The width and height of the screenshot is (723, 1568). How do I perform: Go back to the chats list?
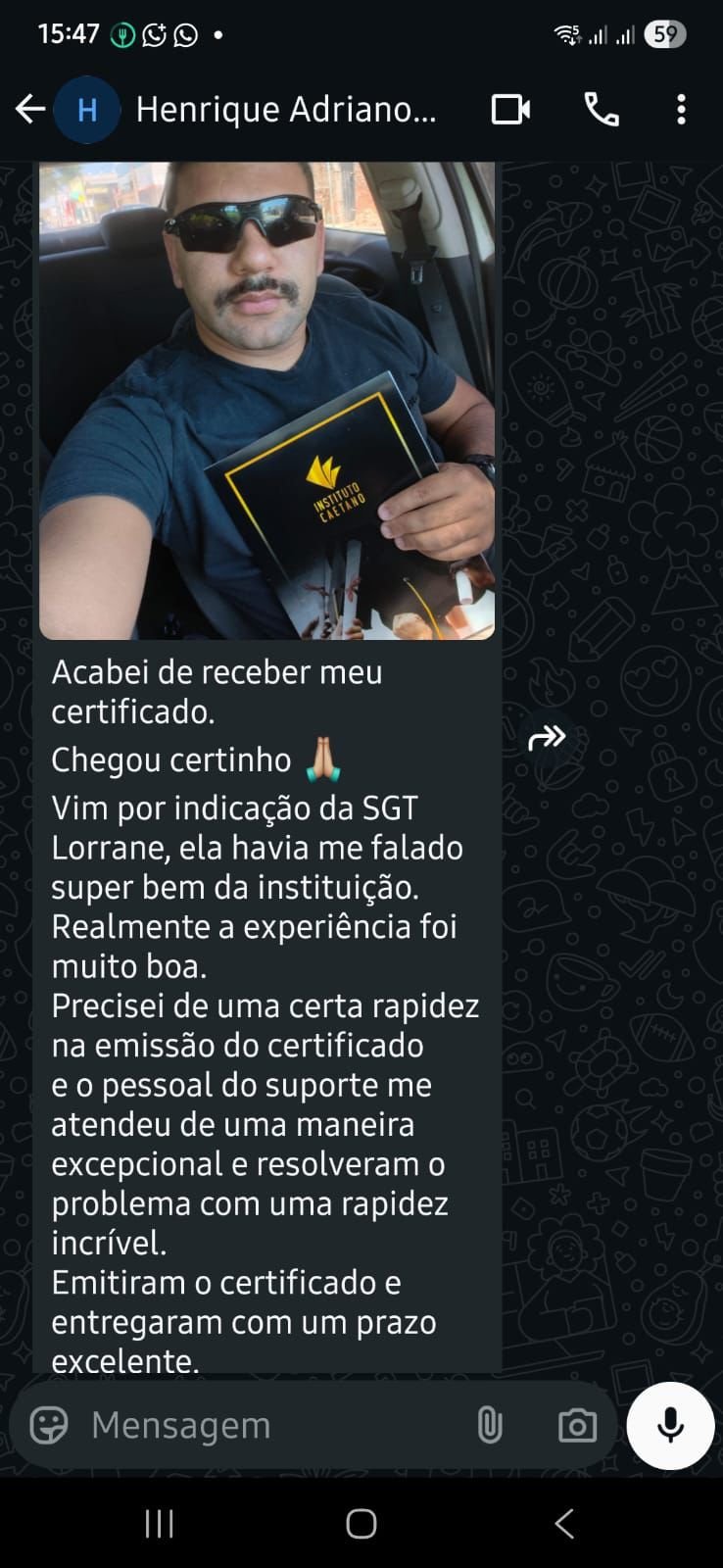(x=30, y=109)
